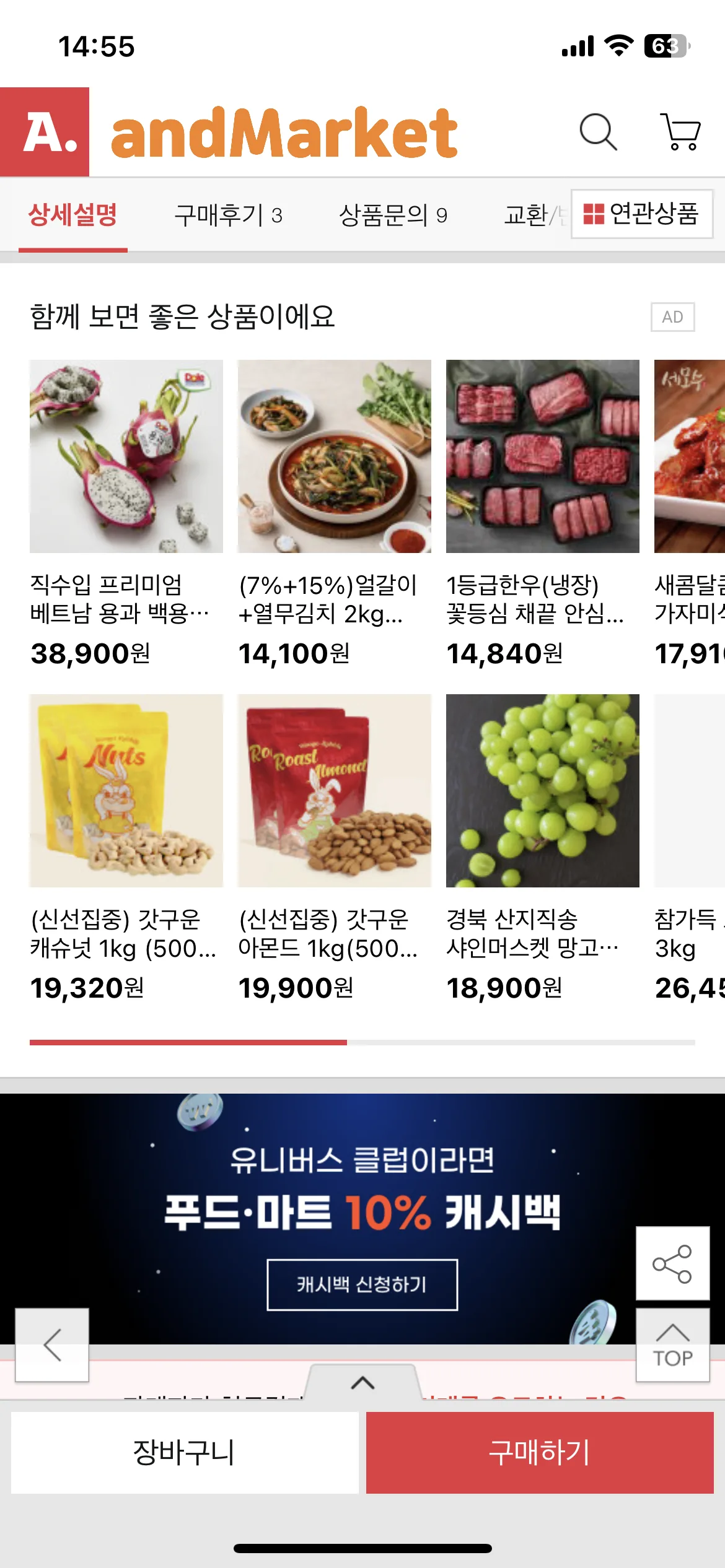Screen dimensions: 725x1568
Task: Tap the 캐시백 신청하기 button
Action: pyautogui.click(x=362, y=1284)
